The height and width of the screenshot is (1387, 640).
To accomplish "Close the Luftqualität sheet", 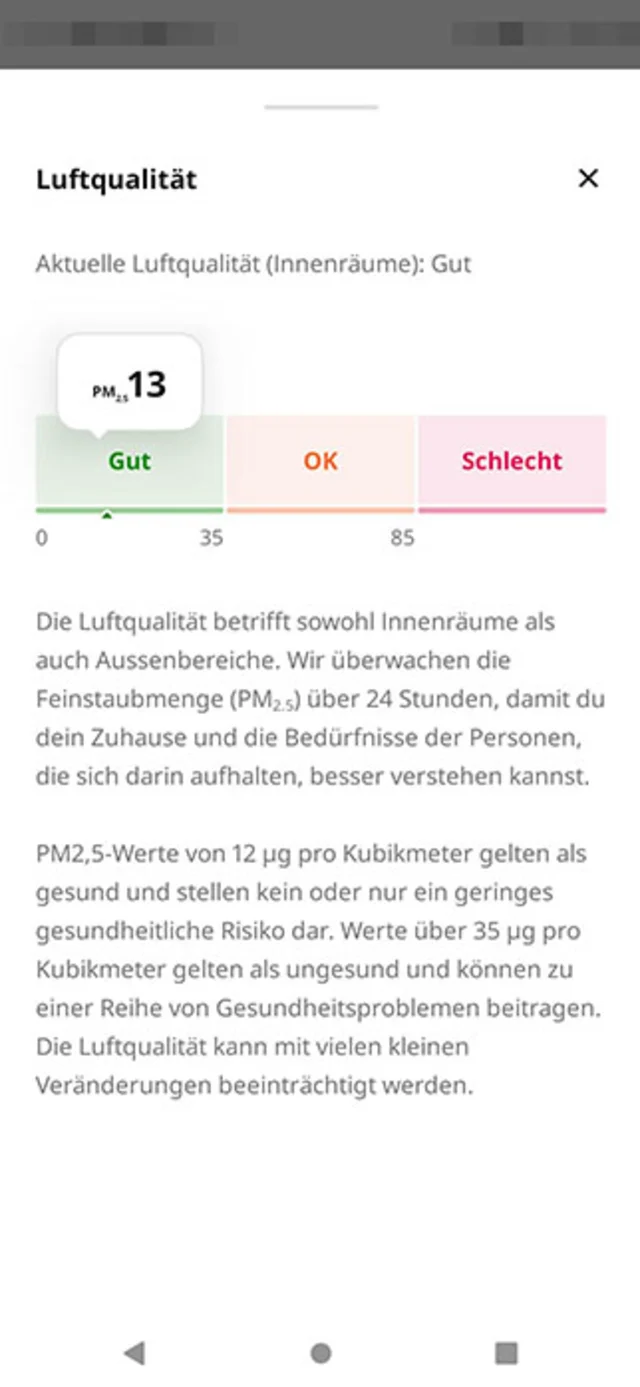I will tap(588, 178).
